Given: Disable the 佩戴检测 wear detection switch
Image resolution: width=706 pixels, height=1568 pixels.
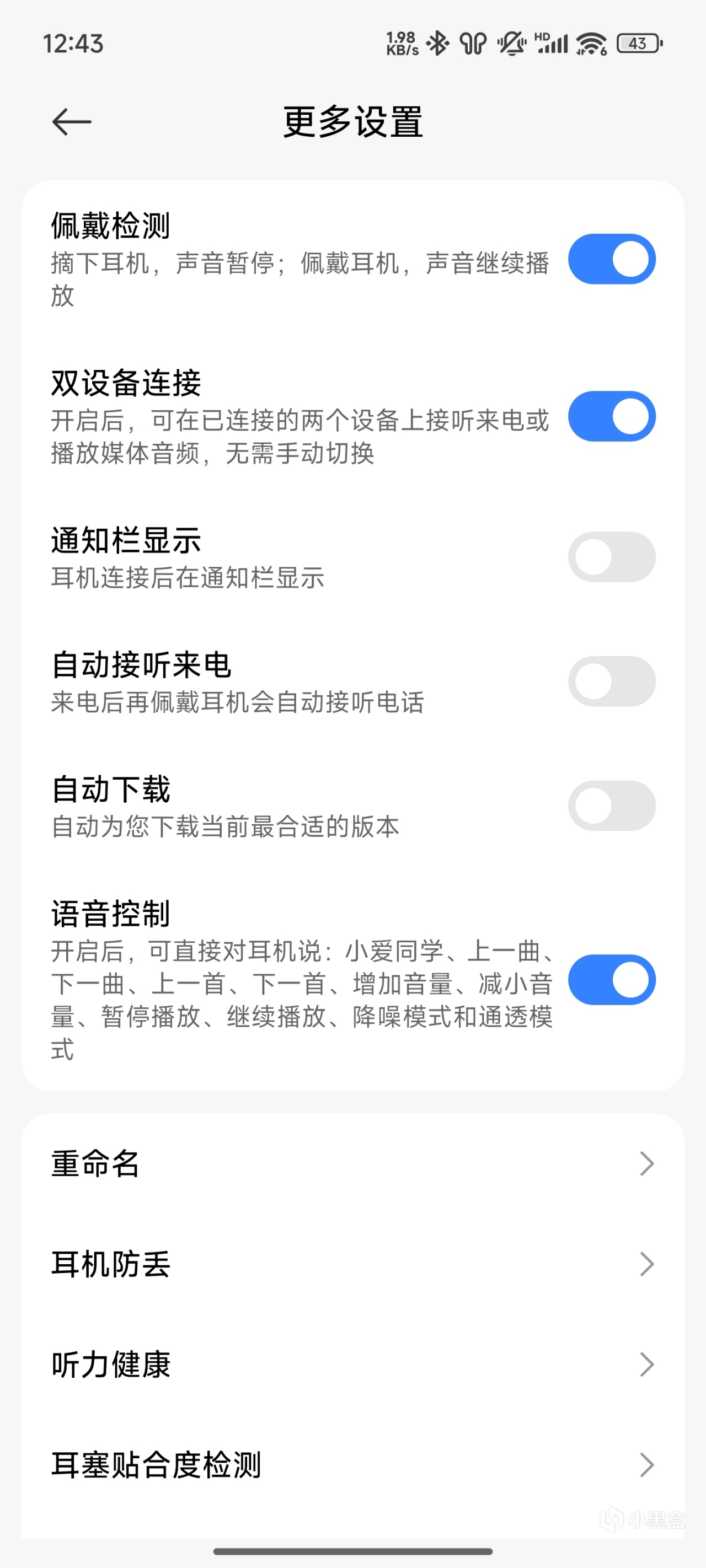Looking at the screenshot, I should (x=611, y=259).
